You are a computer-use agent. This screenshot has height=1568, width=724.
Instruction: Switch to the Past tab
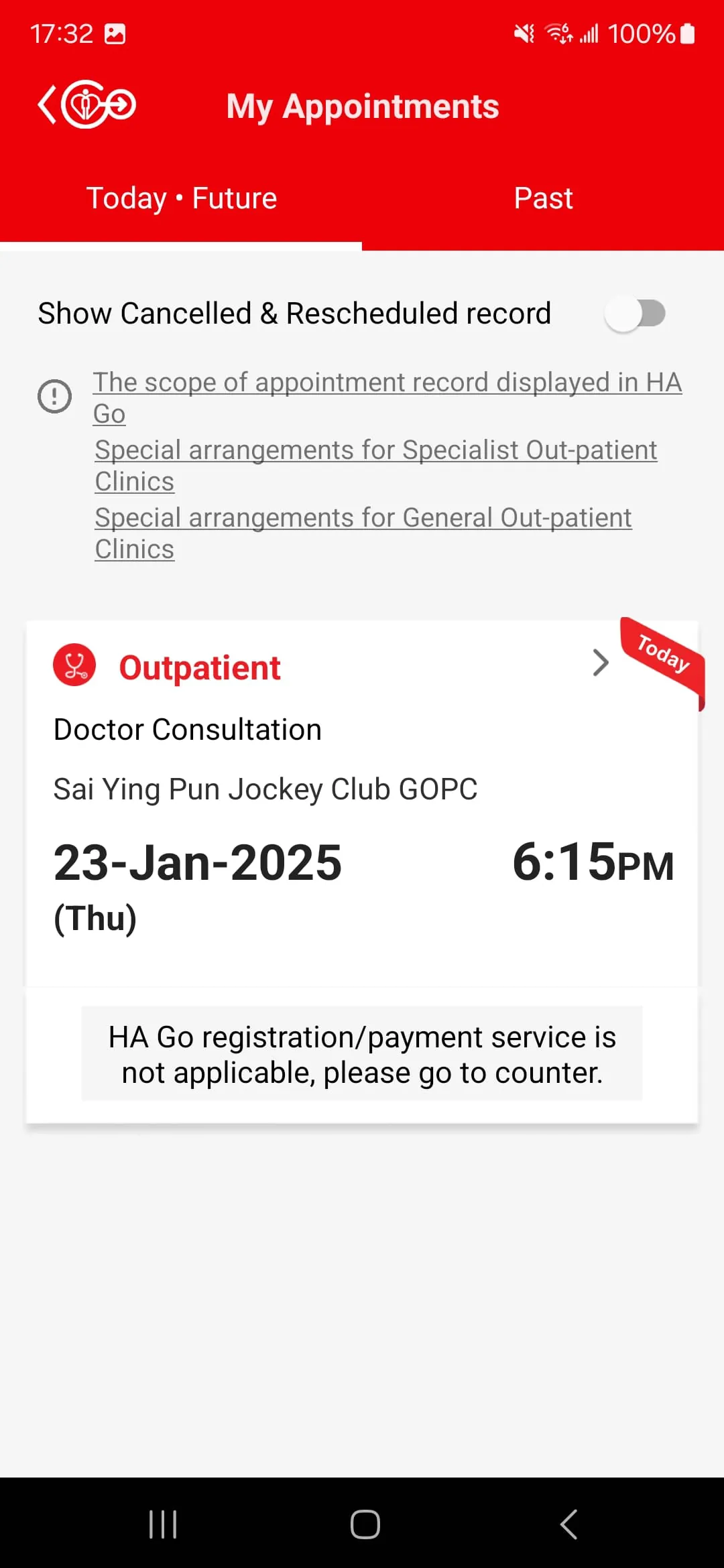543,198
